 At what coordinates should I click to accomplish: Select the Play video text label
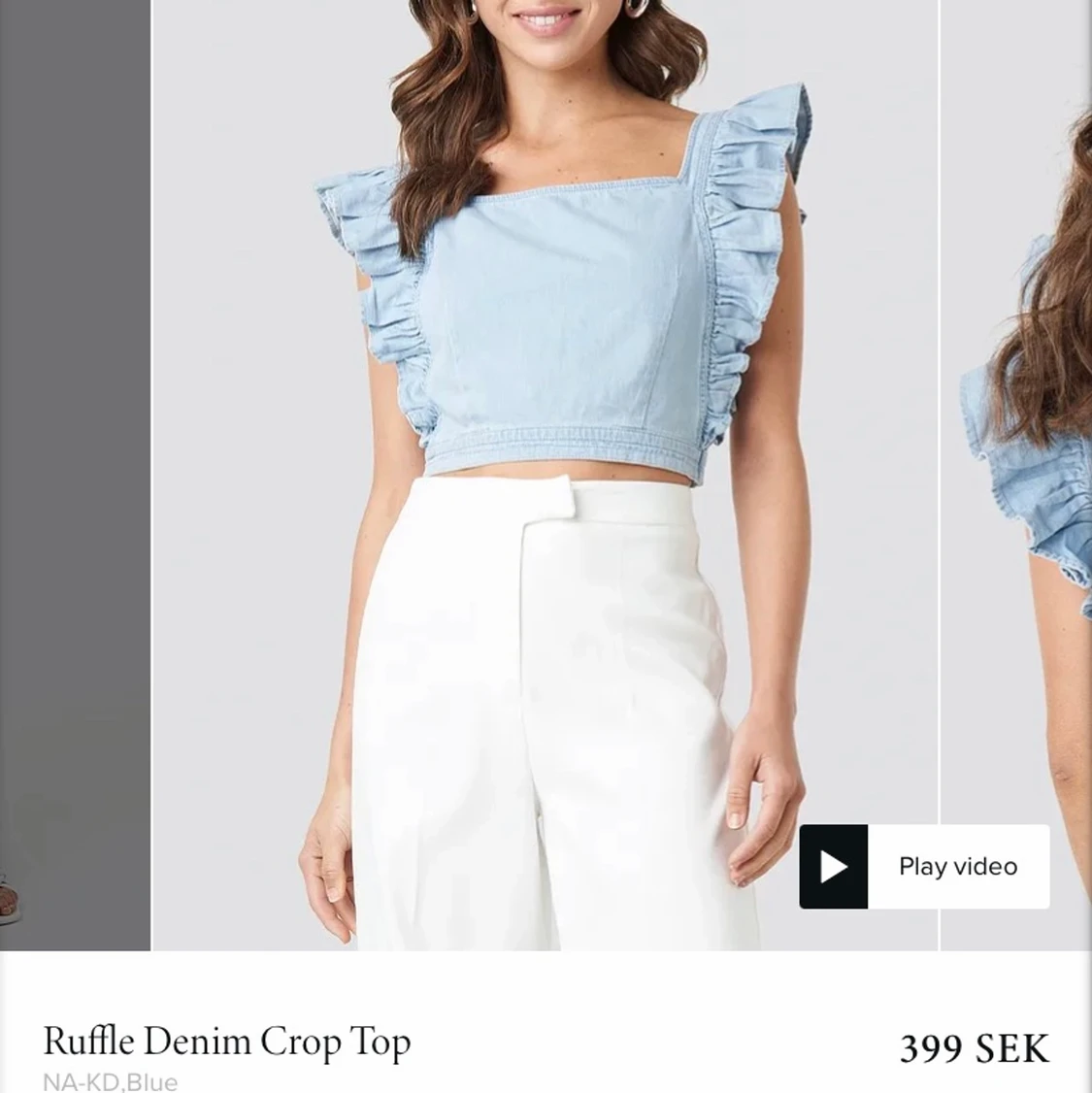tap(956, 867)
